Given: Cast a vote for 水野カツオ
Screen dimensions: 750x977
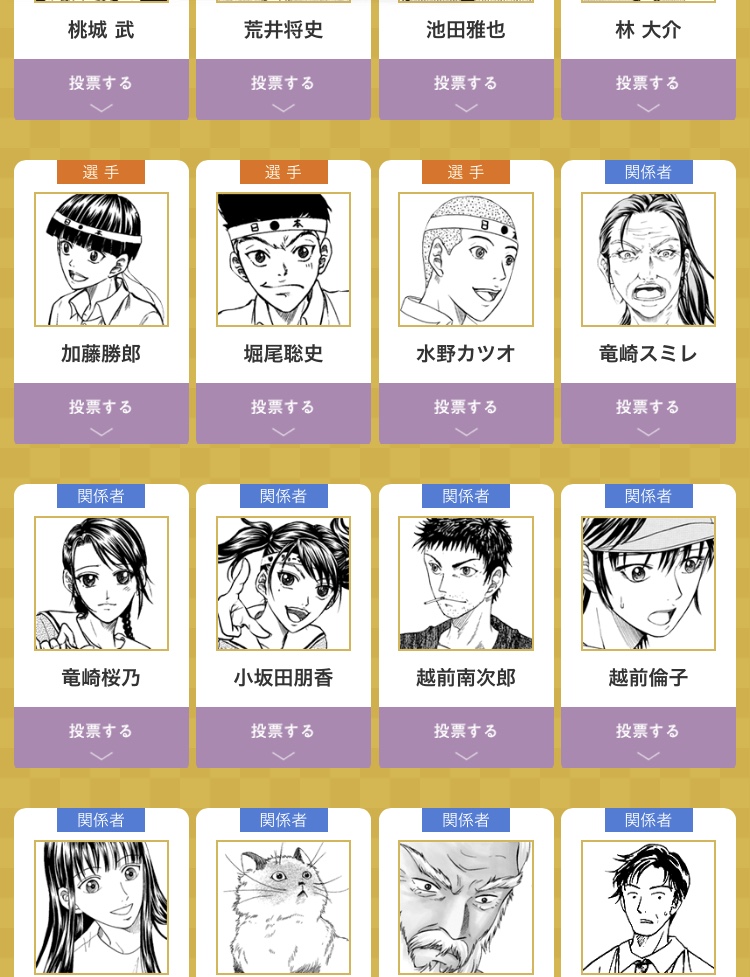Looking at the screenshot, I should click(466, 412).
